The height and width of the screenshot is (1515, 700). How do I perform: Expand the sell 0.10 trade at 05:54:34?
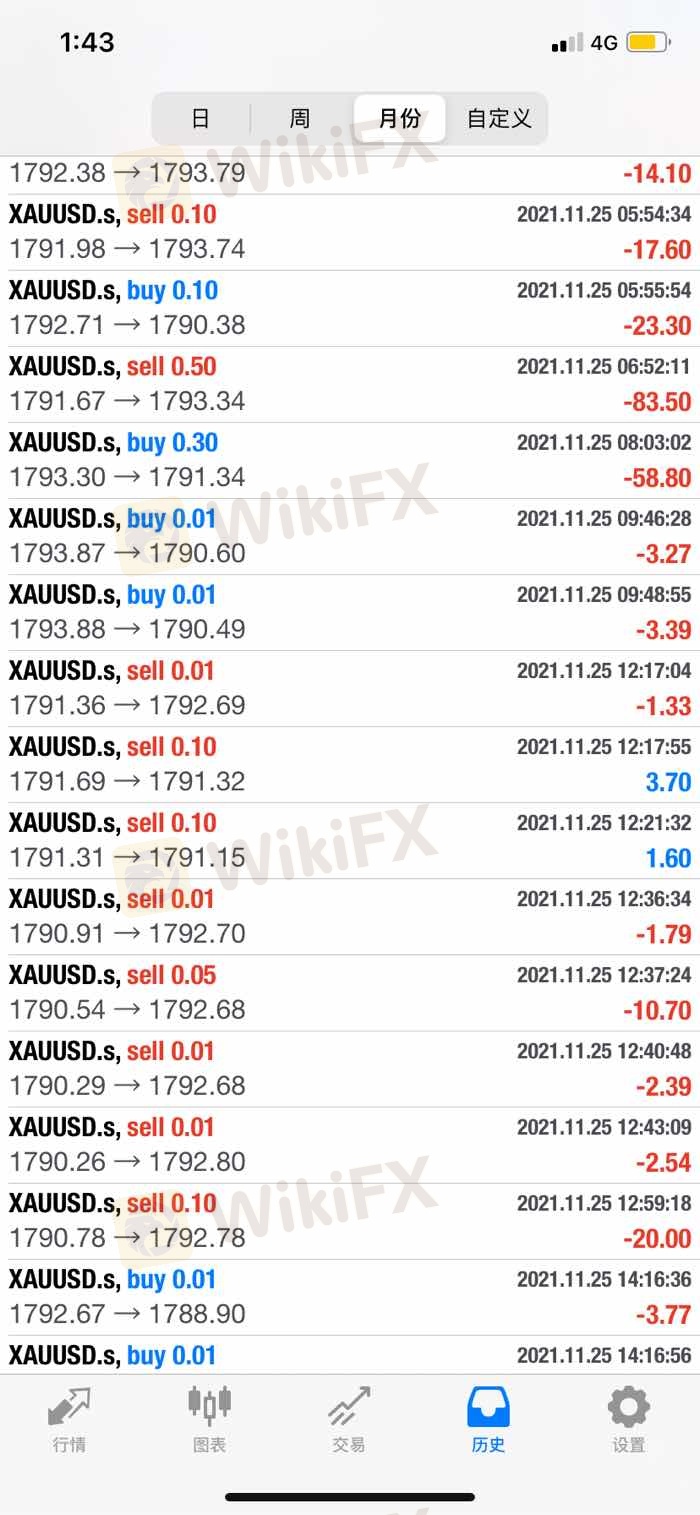[x=350, y=232]
